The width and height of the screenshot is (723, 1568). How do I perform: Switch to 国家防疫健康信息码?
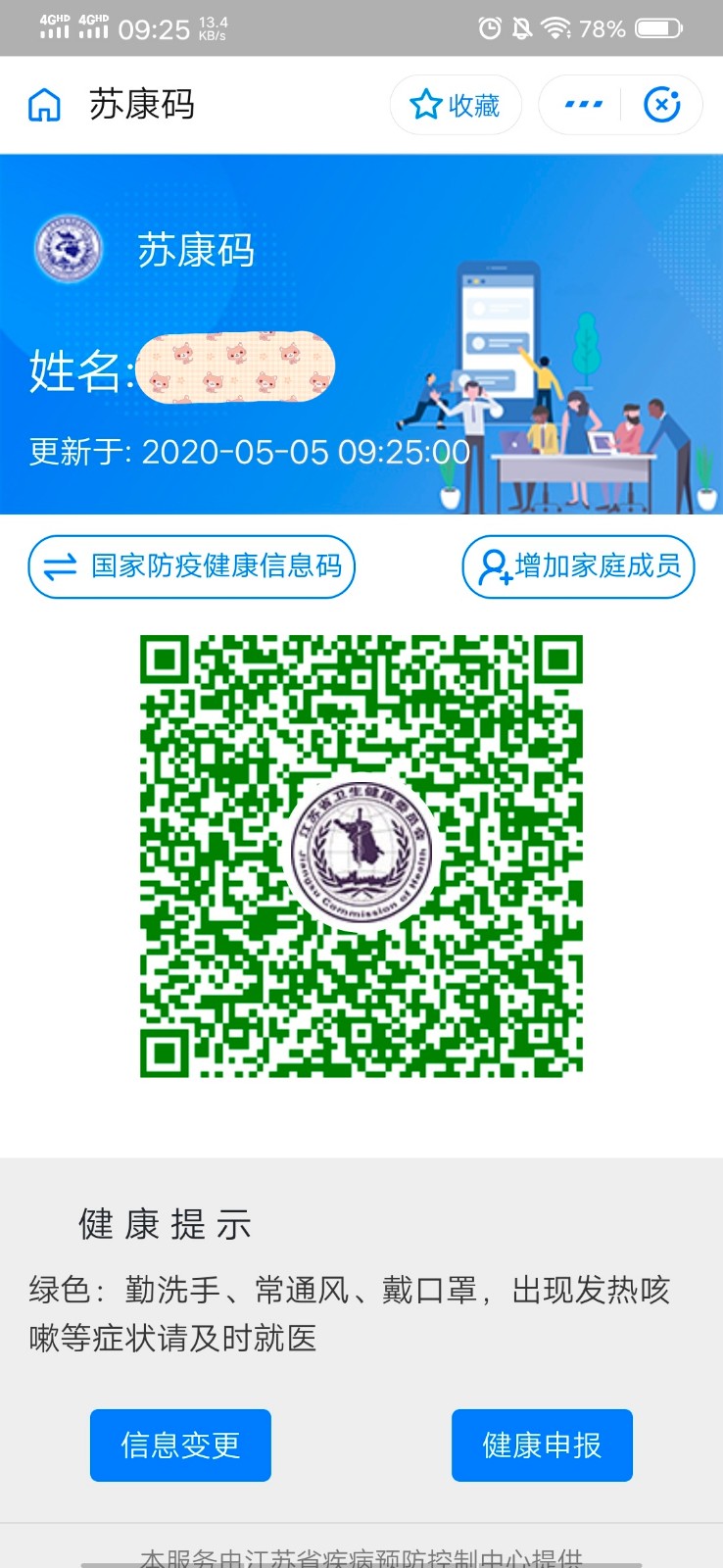[x=191, y=566]
